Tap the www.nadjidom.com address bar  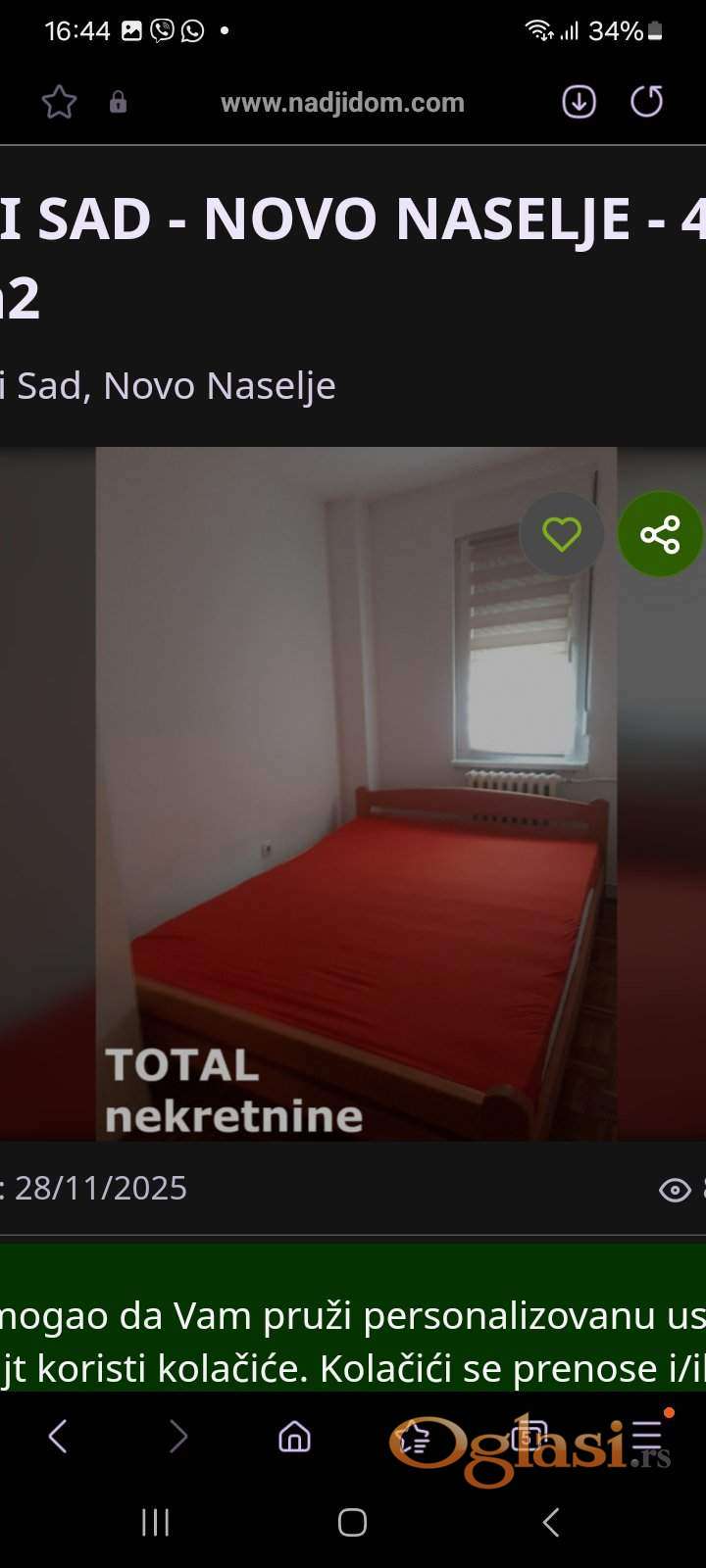pos(342,102)
